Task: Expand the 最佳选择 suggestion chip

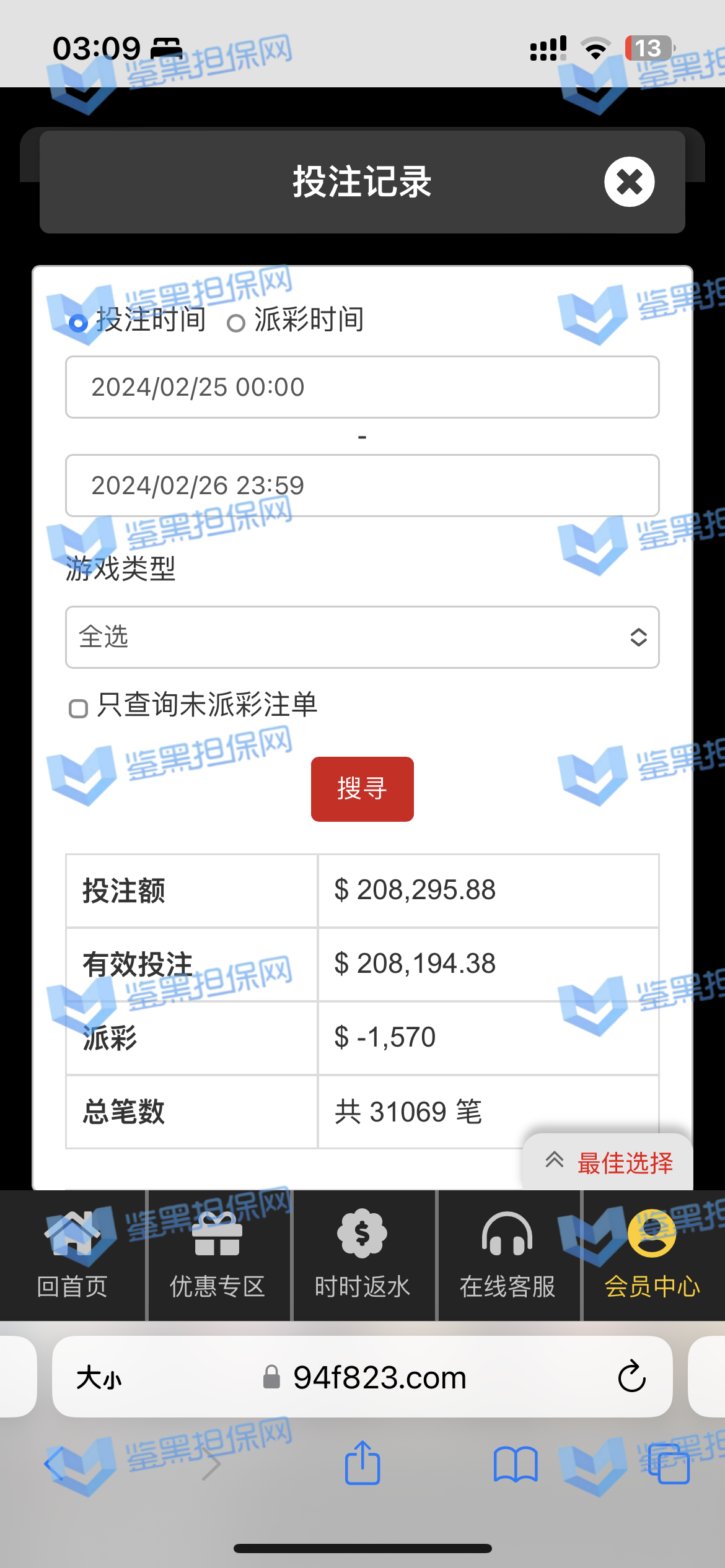Action: [609, 1163]
